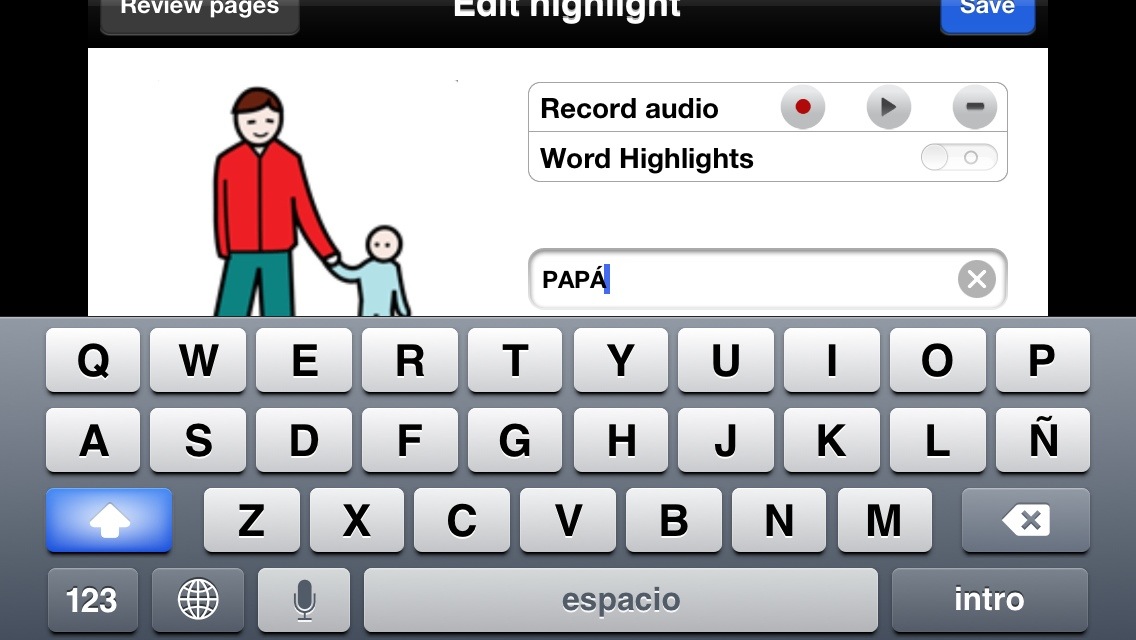Image resolution: width=1136 pixels, height=640 pixels.
Task: Delete a character with the backspace key
Action: click(1025, 520)
